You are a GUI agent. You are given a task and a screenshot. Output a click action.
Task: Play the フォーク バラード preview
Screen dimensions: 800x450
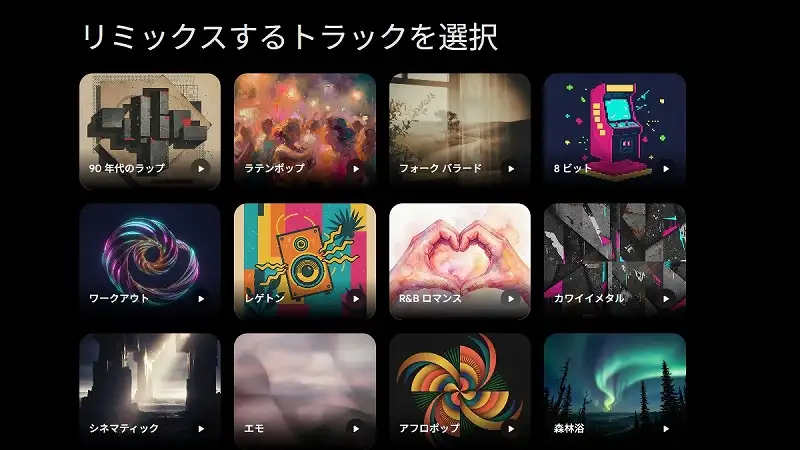pos(511,169)
